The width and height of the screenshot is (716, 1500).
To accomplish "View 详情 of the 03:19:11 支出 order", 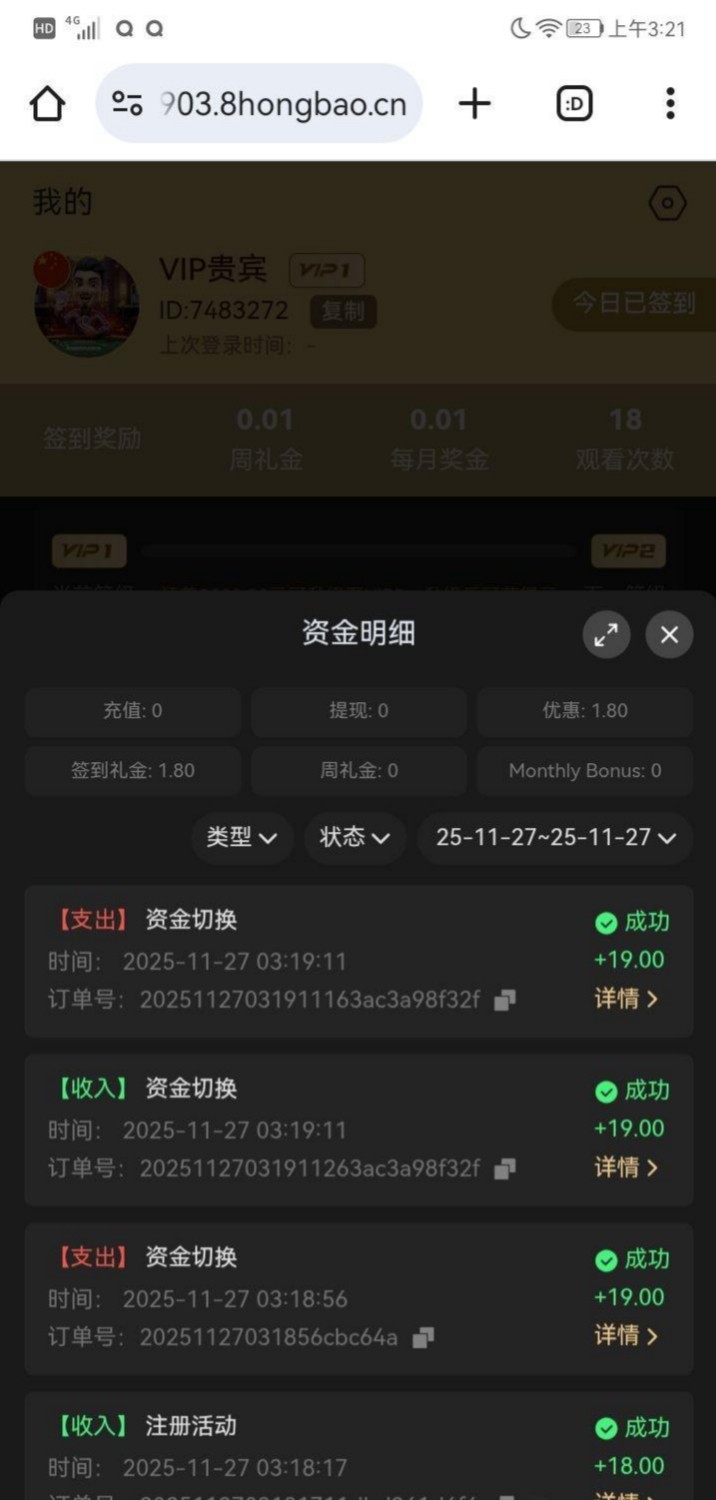I will coord(626,998).
